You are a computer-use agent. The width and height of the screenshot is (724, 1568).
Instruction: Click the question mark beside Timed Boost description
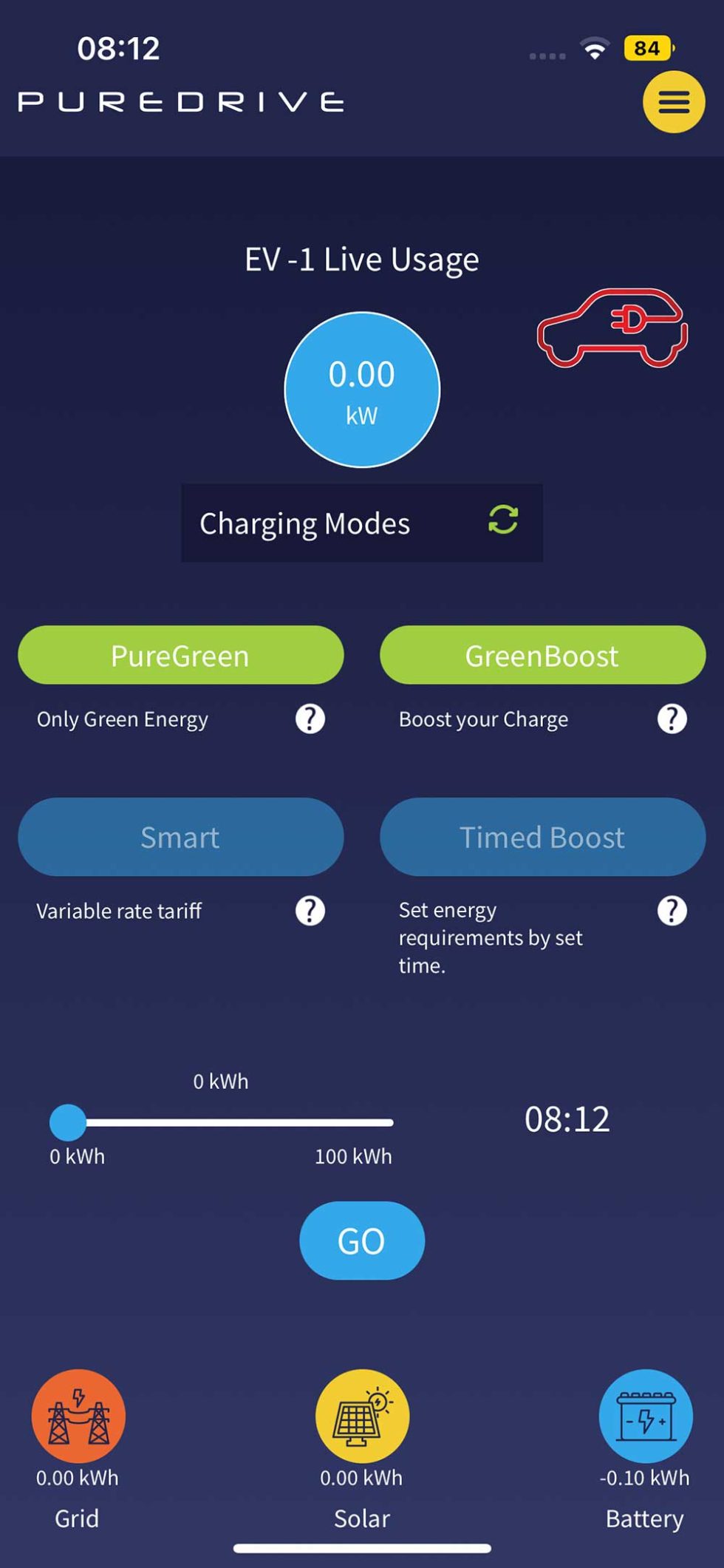[x=671, y=910]
